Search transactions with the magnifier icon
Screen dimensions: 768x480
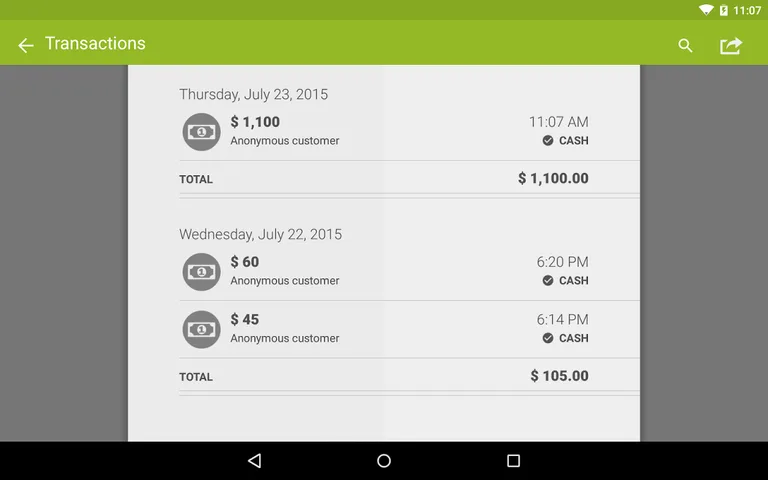click(x=685, y=45)
